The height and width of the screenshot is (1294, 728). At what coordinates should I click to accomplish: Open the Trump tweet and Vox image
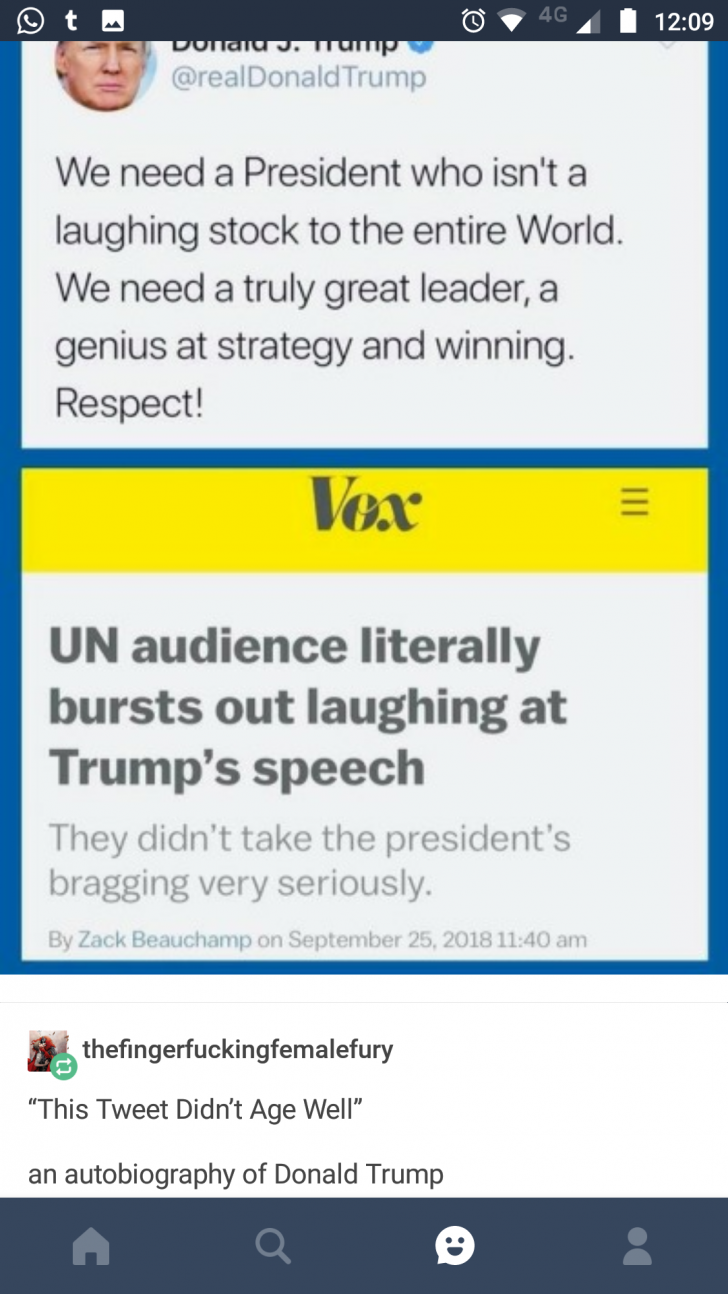click(x=364, y=500)
